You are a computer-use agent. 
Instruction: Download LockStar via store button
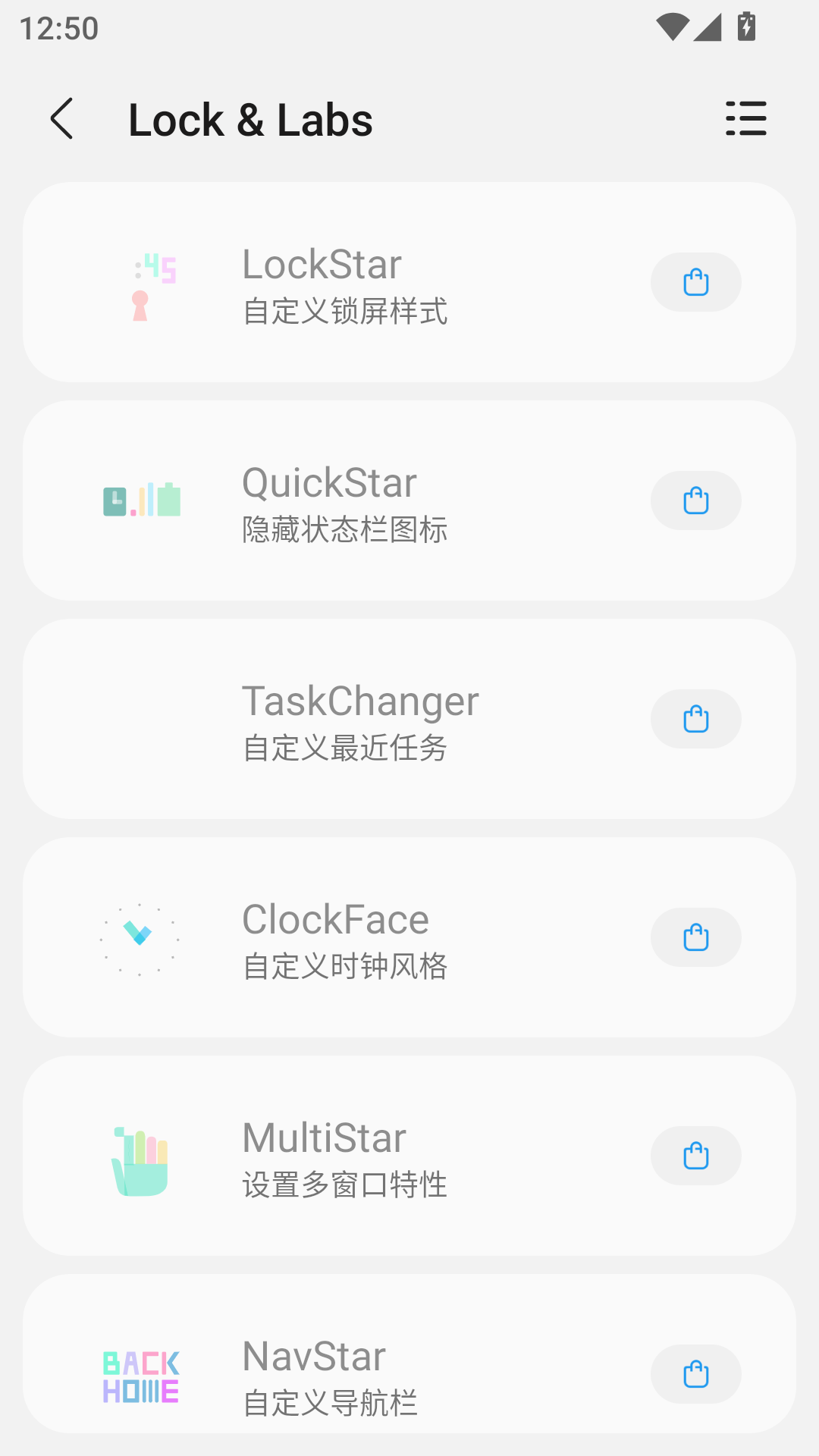click(695, 282)
